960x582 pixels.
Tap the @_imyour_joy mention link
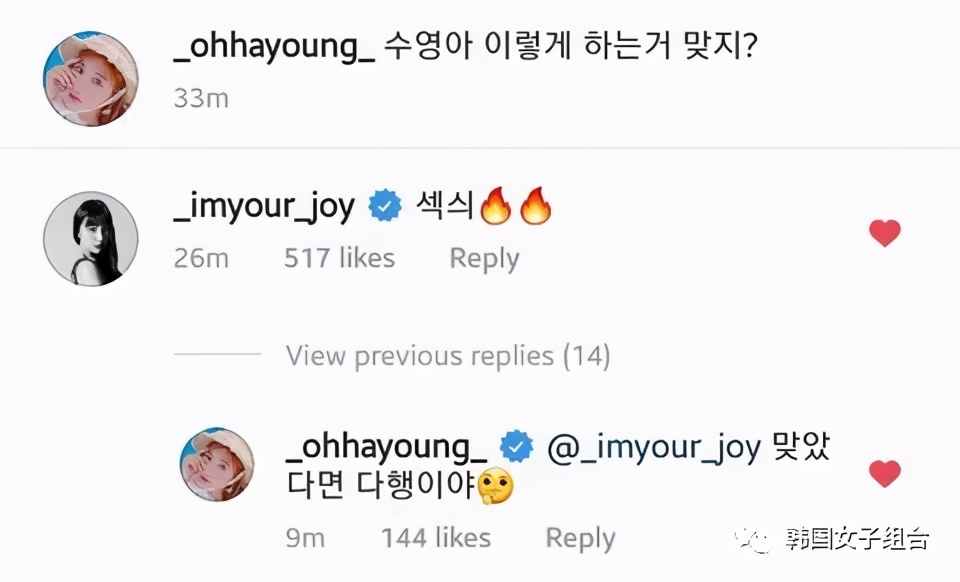coord(654,447)
